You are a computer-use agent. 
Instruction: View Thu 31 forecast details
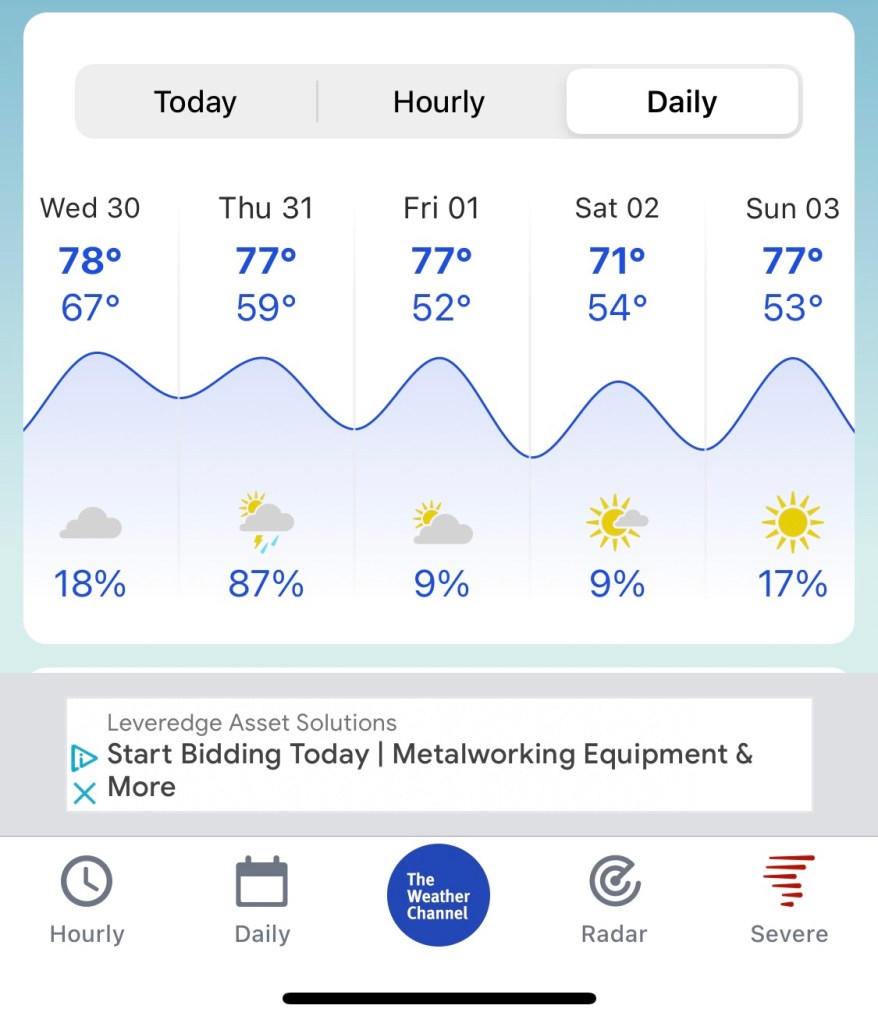click(x=266, y=400)
